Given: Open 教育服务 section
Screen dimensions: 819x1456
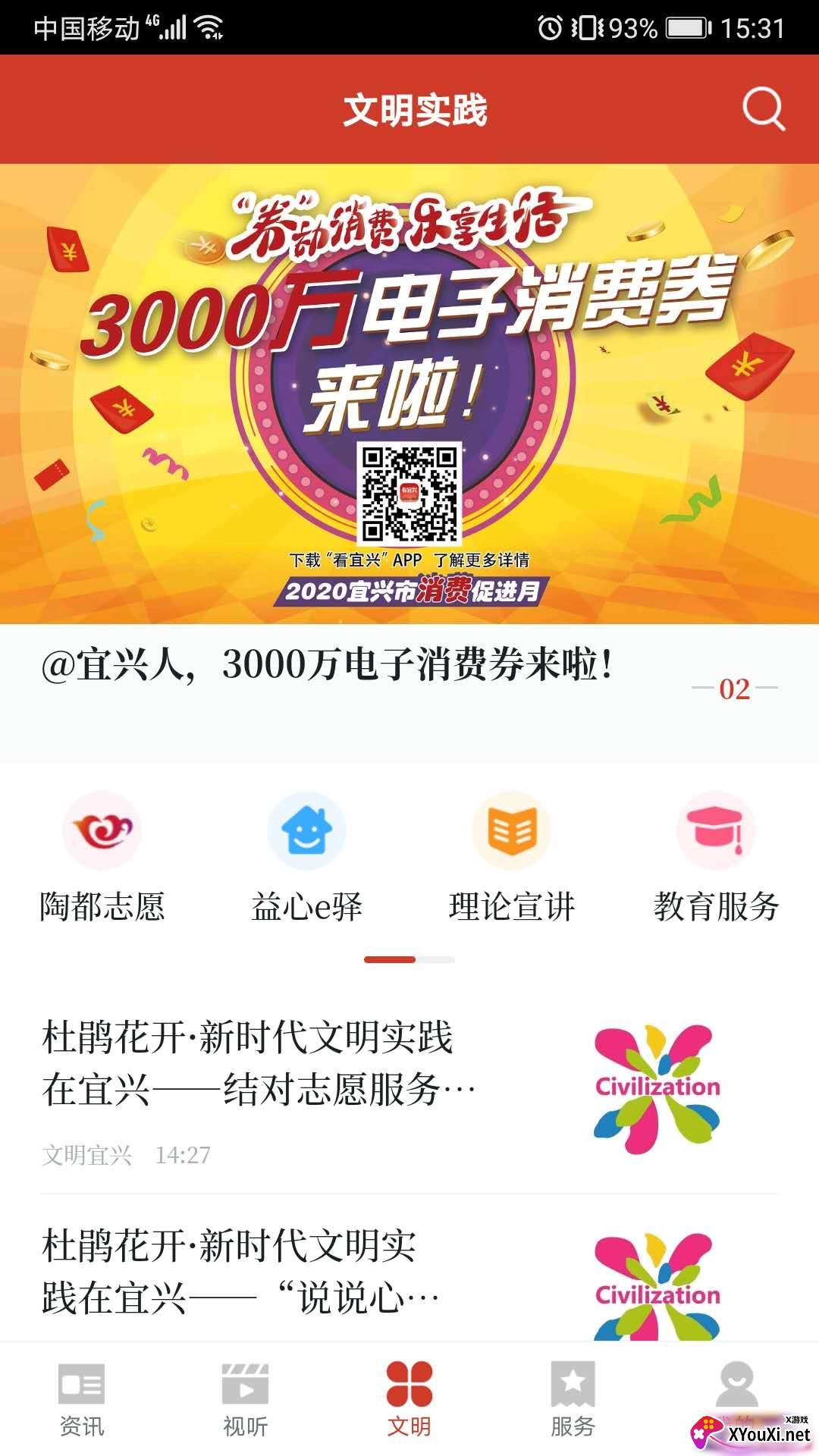Looking at the screenshot, I should (x=716, y=857).
